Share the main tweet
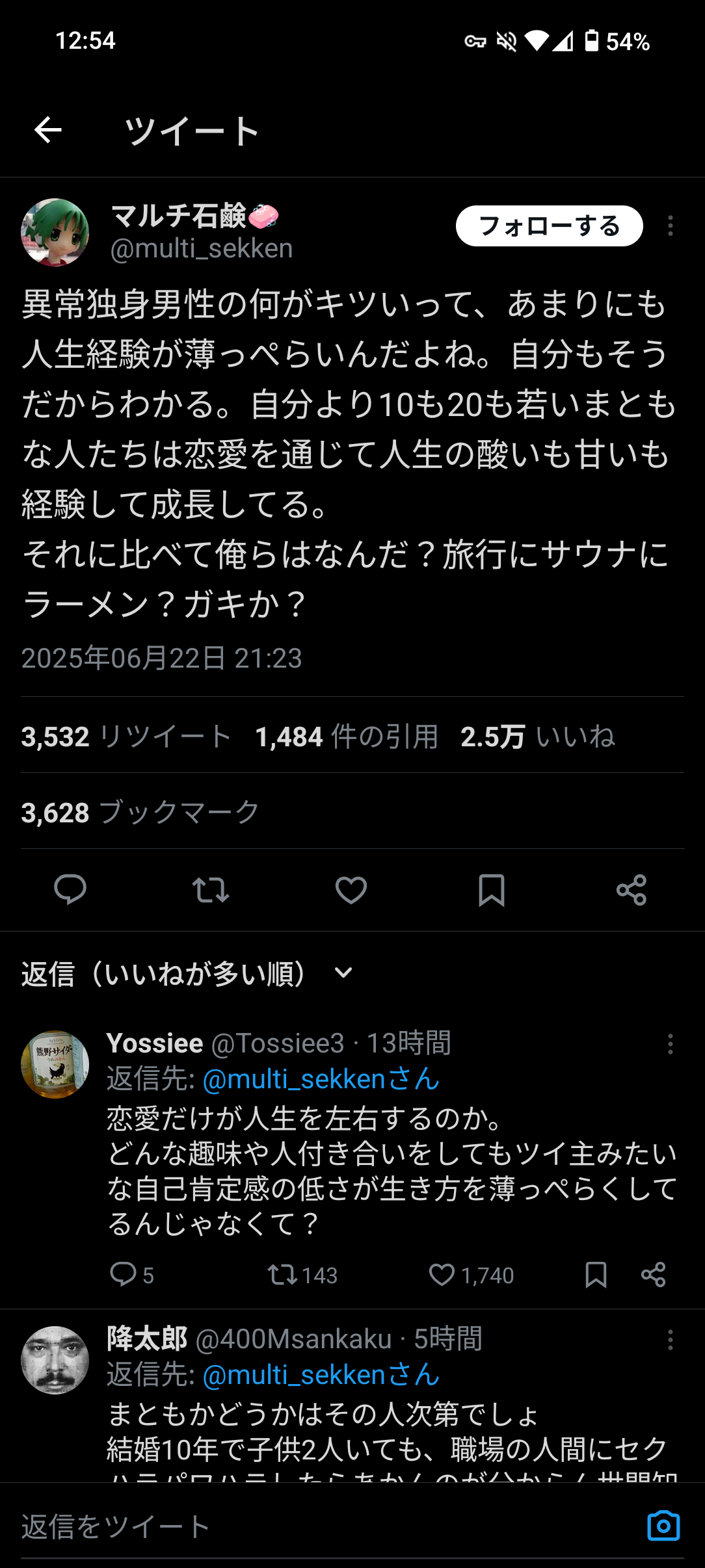 (632, 889)
